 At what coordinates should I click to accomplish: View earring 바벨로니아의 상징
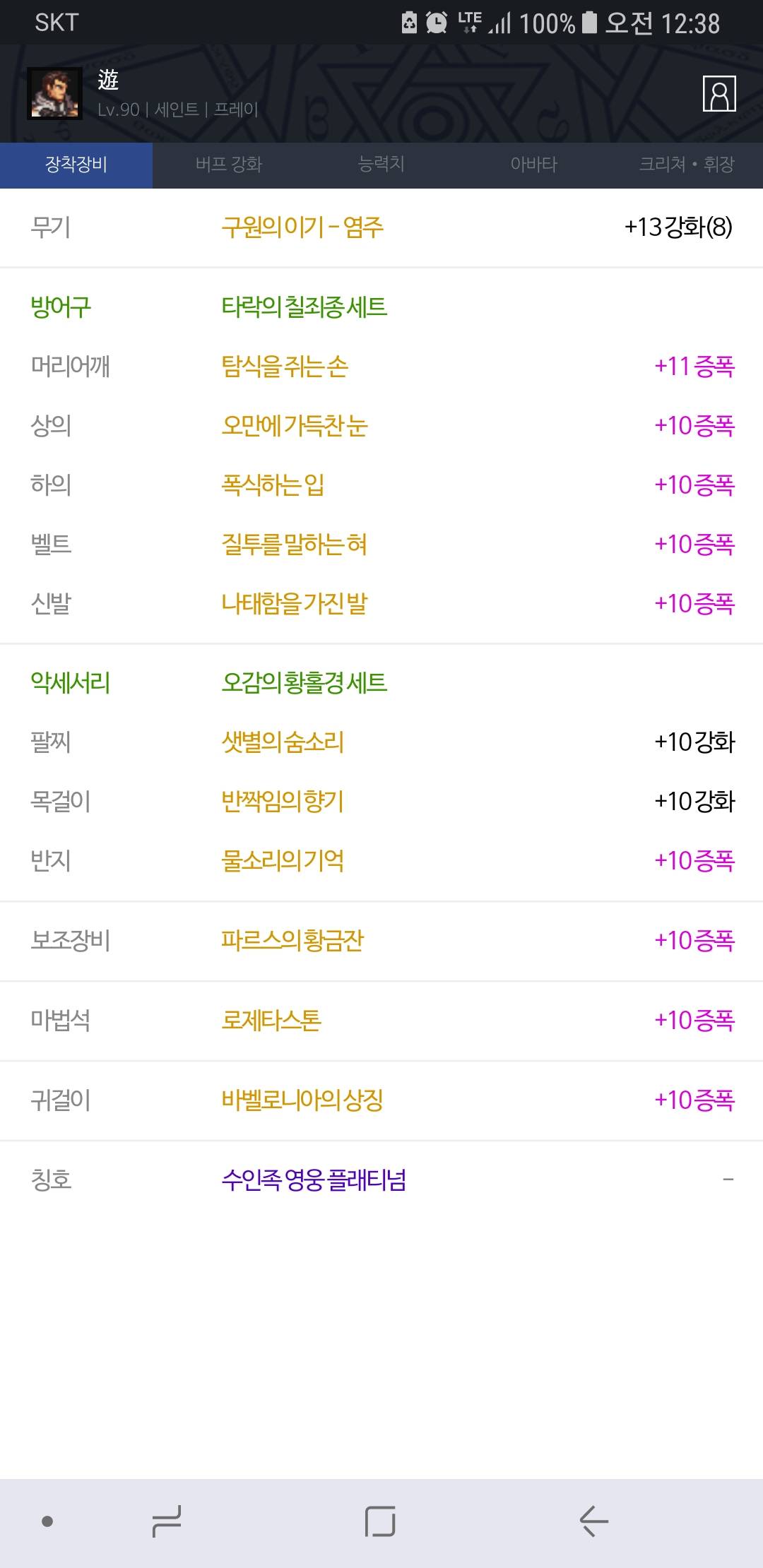[302, 1100]
